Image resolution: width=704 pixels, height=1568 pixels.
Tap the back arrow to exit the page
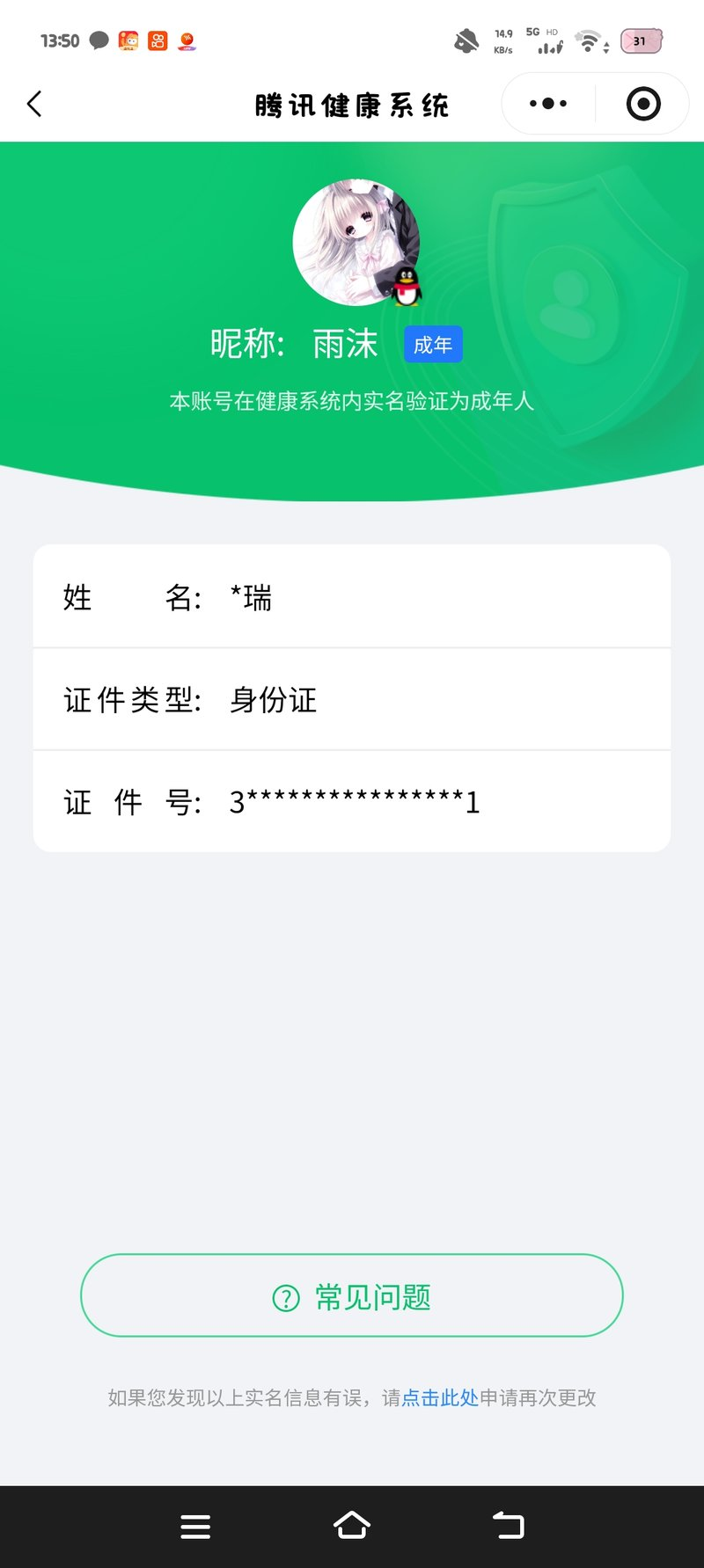point(33,103)
